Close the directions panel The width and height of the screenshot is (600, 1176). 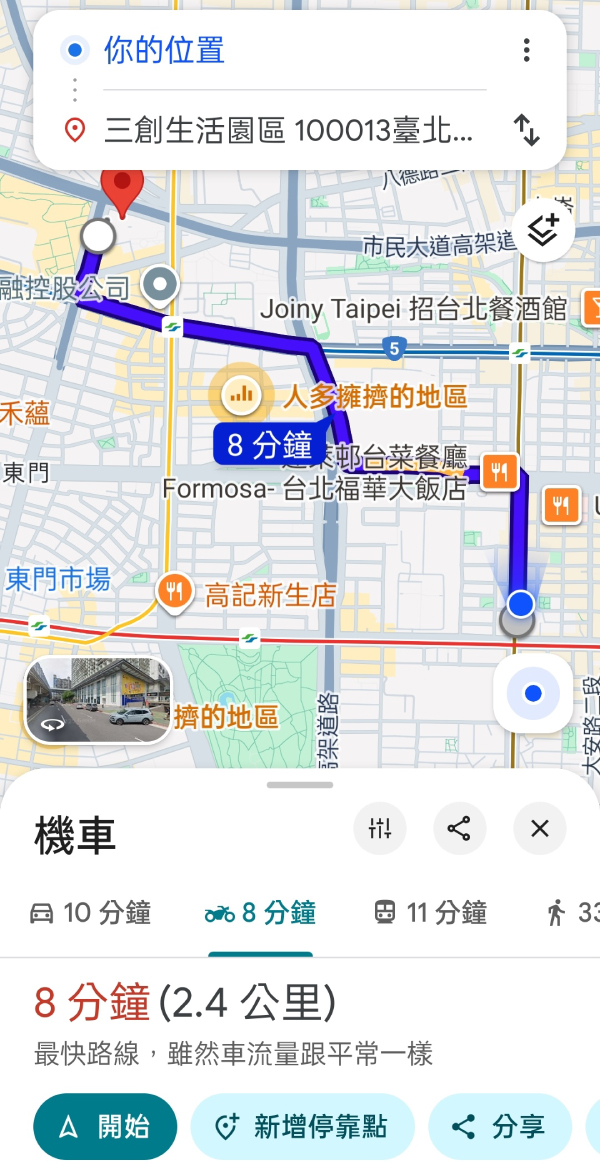(x=540, y=828)
